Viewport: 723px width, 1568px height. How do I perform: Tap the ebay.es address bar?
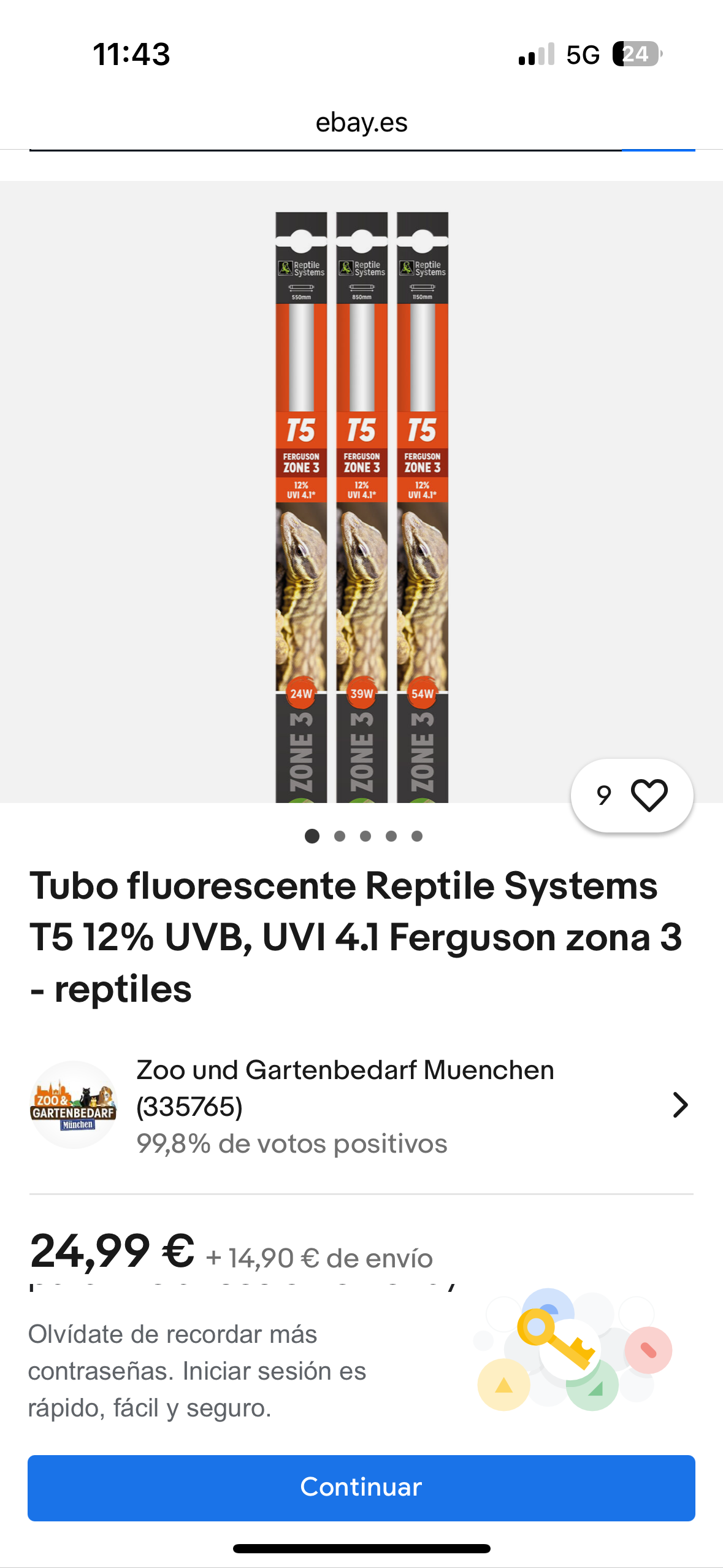[361, 123]
